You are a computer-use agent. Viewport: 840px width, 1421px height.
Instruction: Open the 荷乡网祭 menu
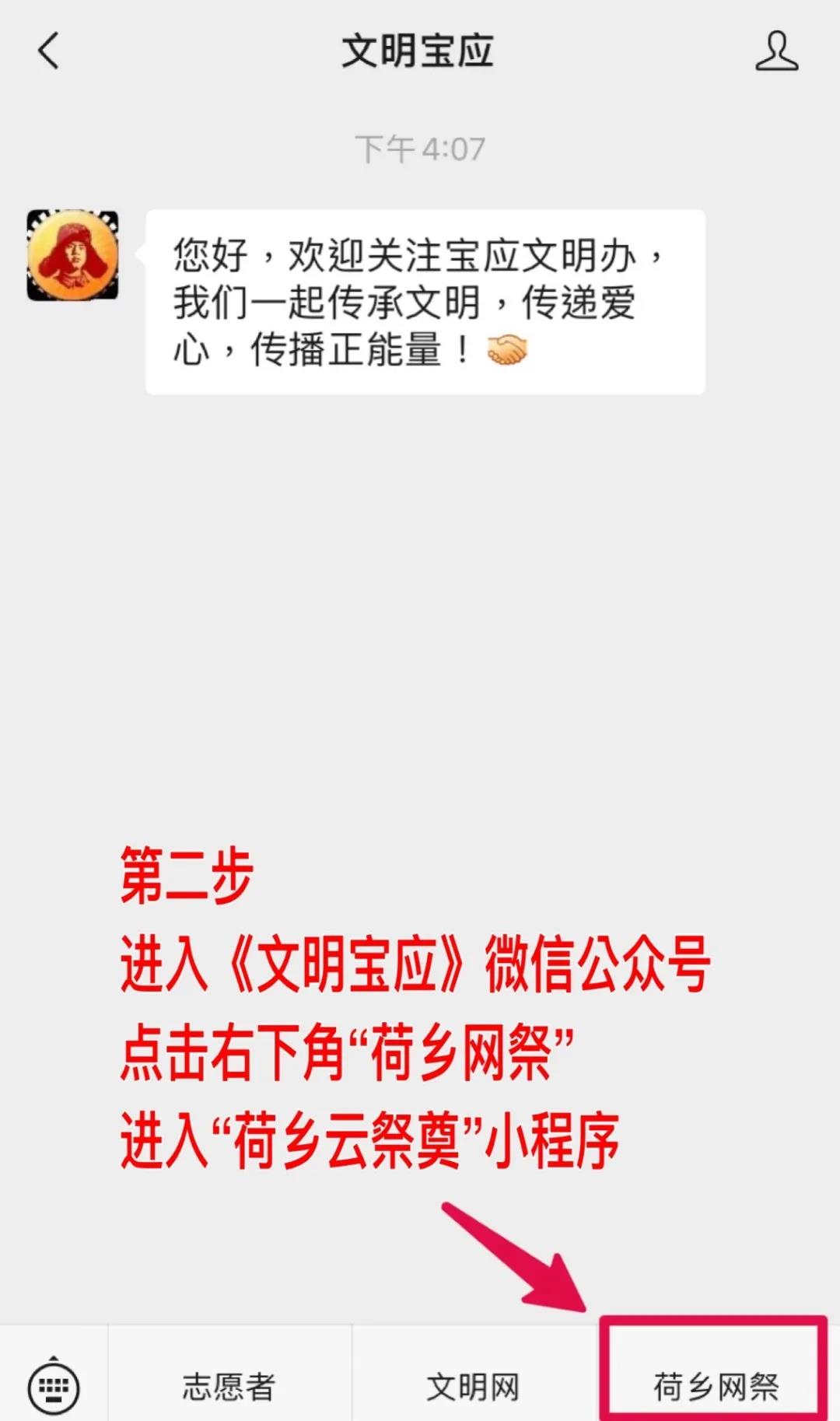pyautogui.click(x=716, y=1386)
